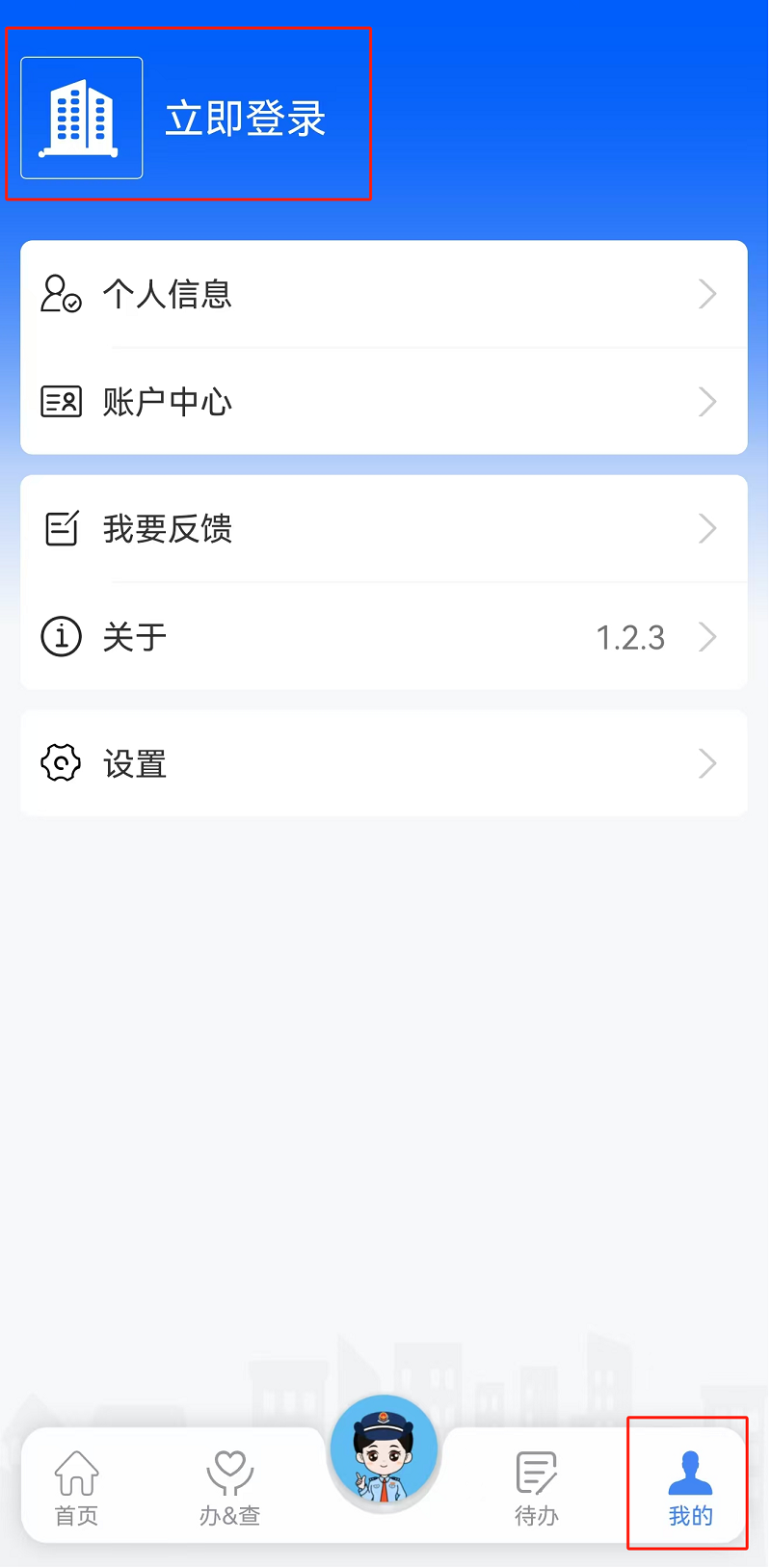Open the police mascot assistant button
The height and width of the screenshot is (1568, 771).
pyautogui.click(x=384, y=1452)
